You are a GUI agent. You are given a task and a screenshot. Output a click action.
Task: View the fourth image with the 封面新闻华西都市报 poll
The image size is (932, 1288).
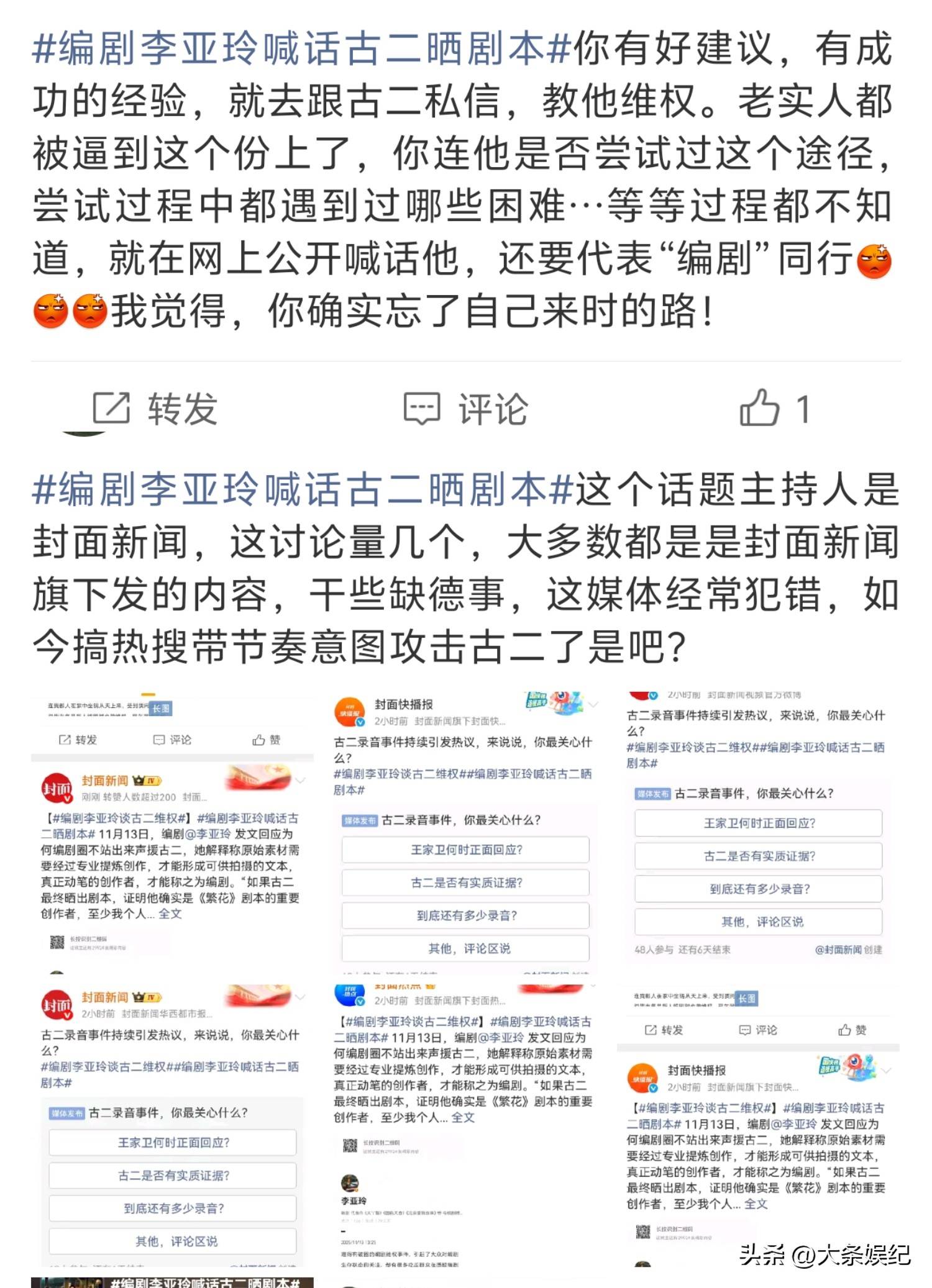point(172,1125)
